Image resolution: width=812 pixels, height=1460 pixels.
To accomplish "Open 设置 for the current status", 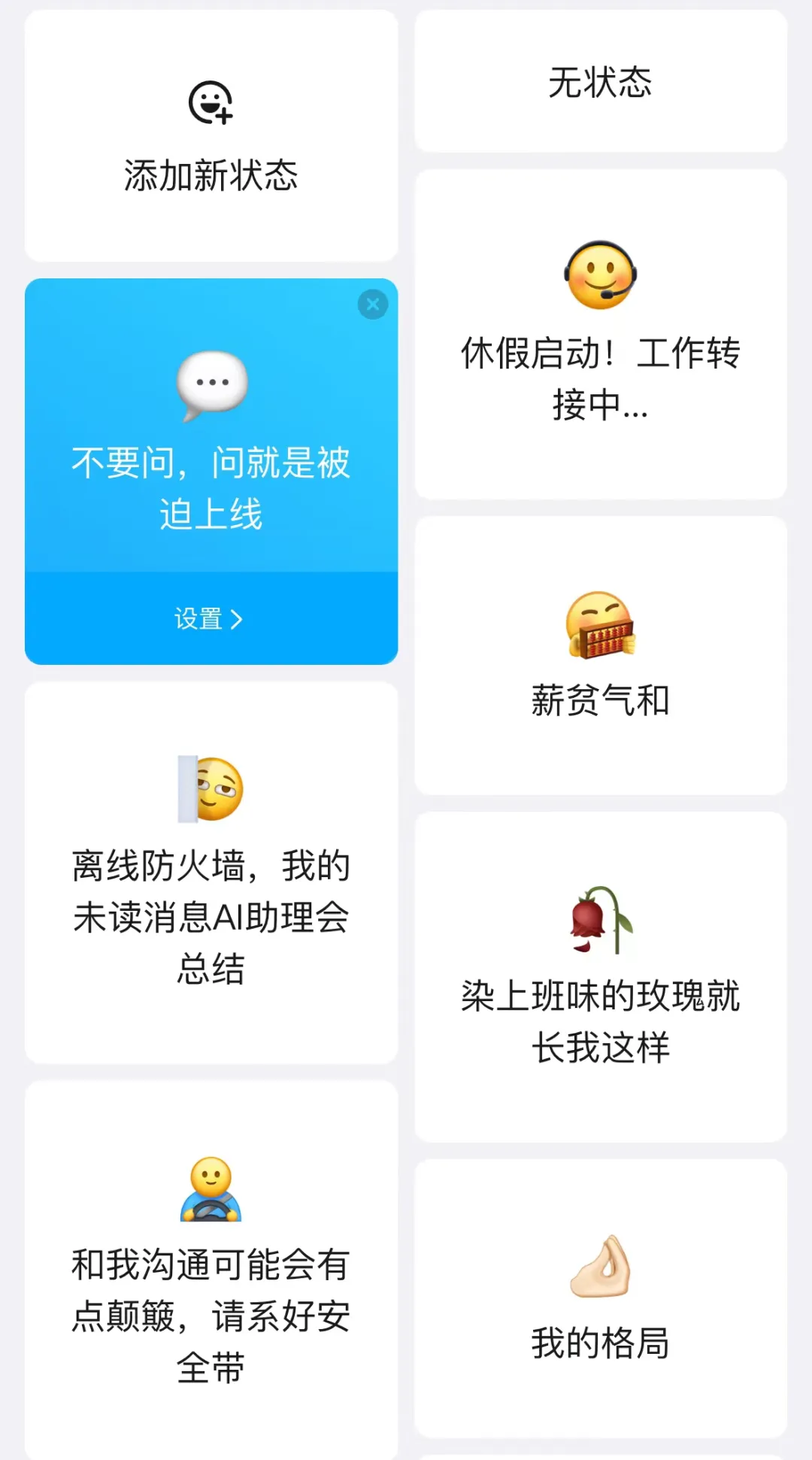I will coord(211,618).
